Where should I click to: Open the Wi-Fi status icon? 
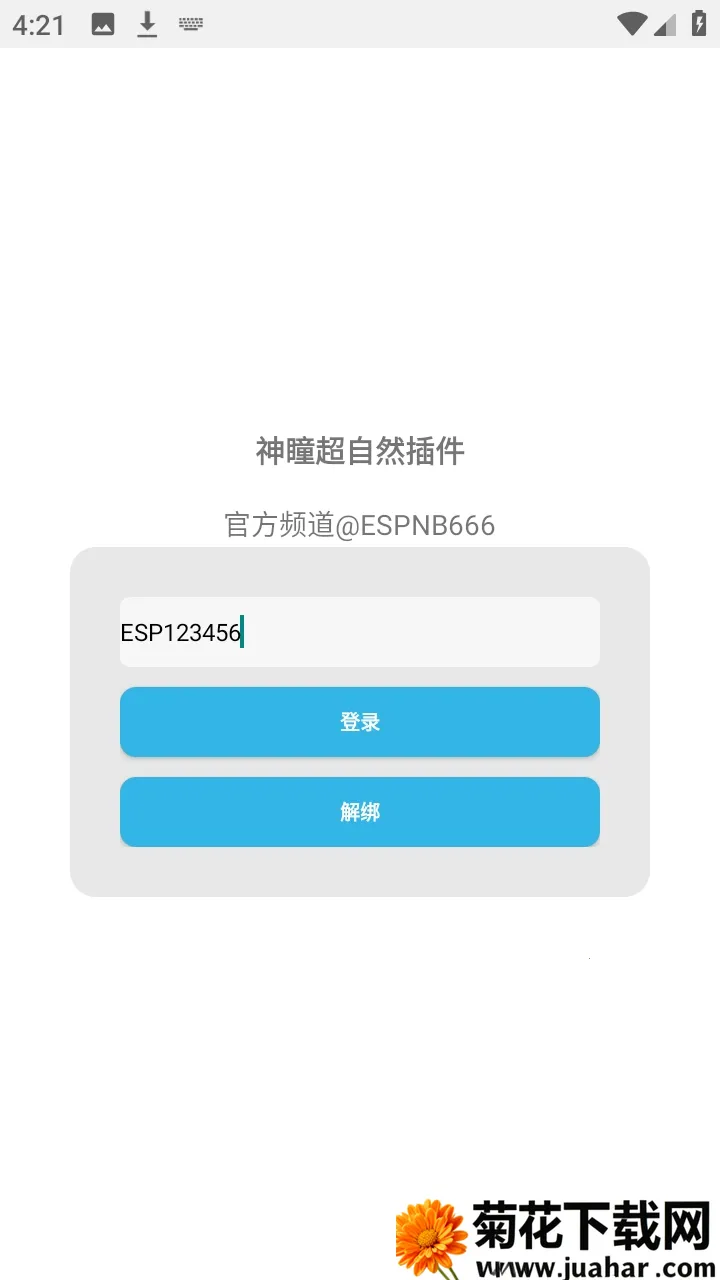click(633, 22)
